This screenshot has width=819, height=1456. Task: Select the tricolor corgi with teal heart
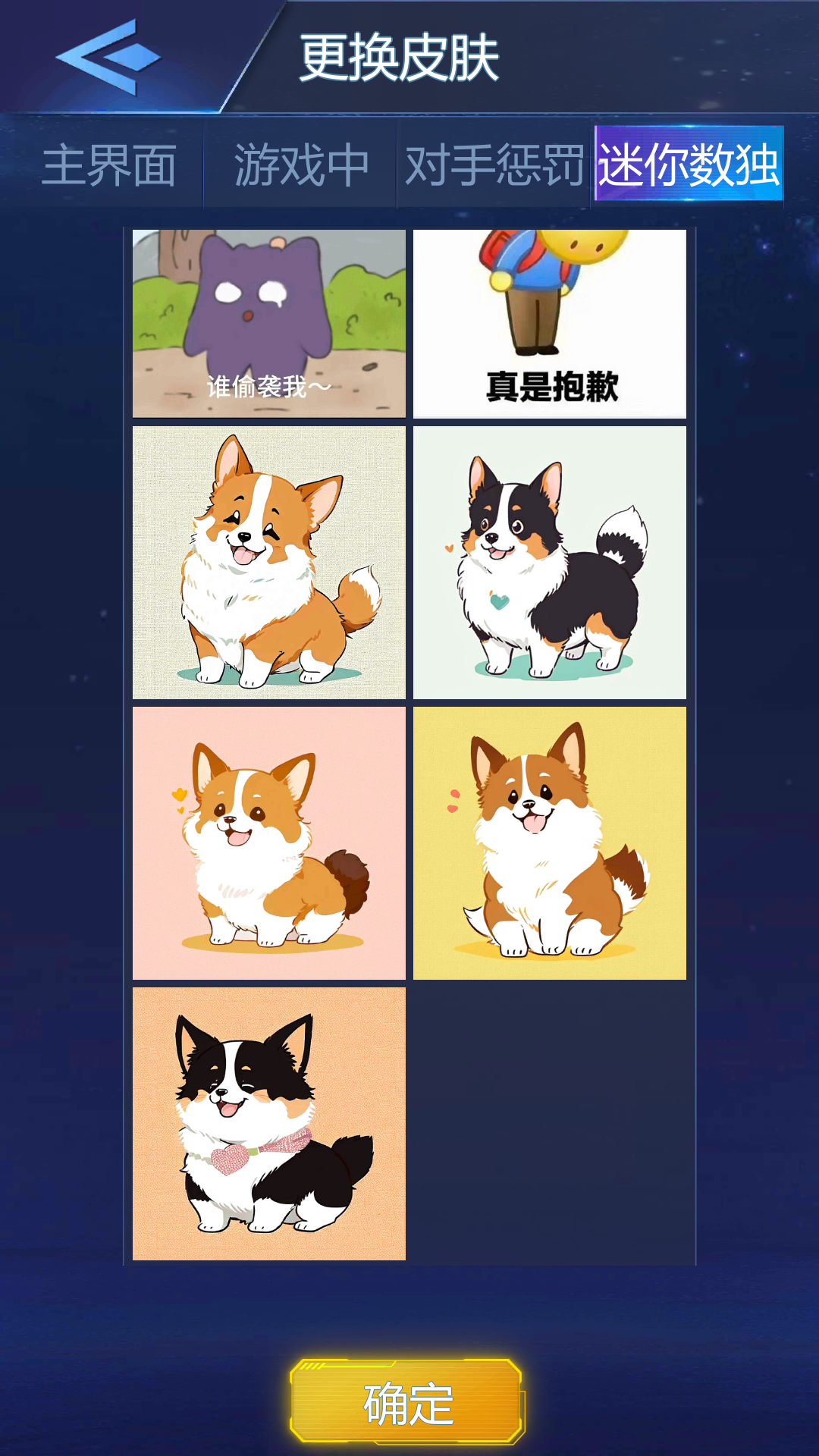coord(550,563)
